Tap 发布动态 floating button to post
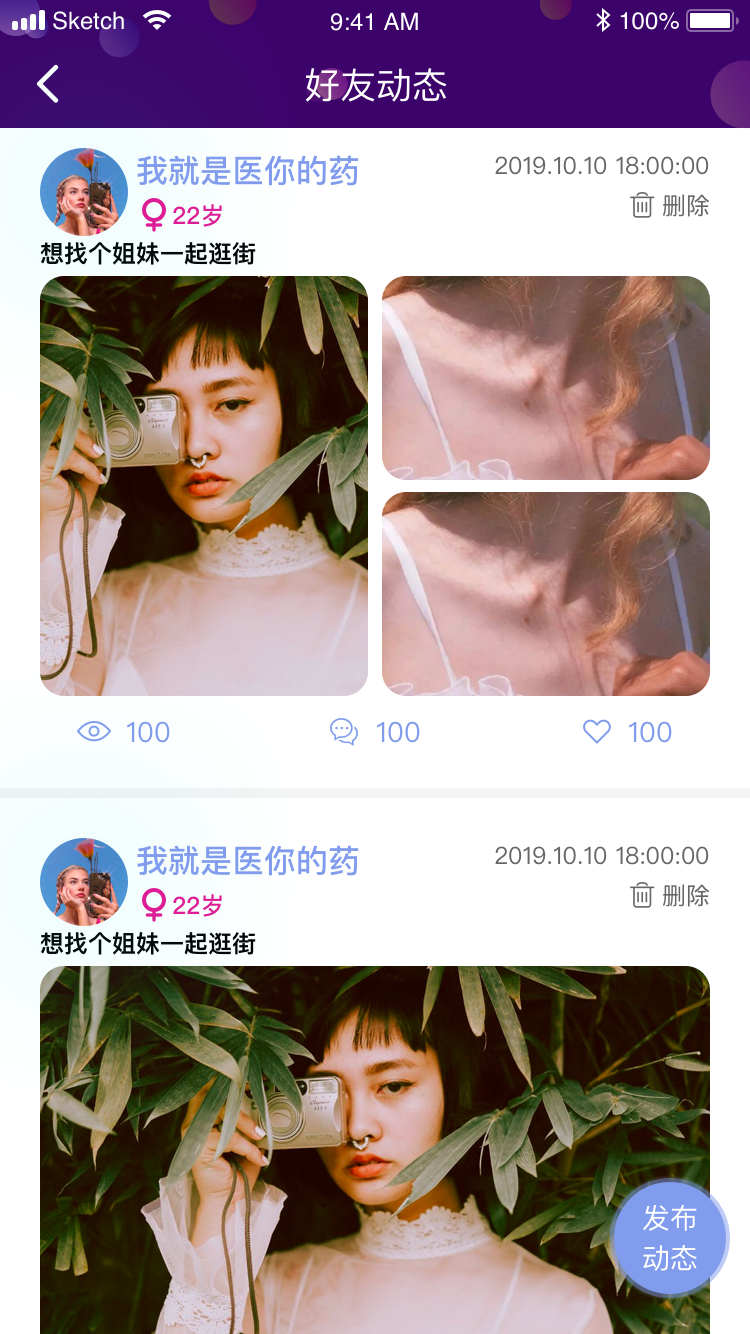The width and height of the screenshot is (750, 1334). [x=669, y=1237]
